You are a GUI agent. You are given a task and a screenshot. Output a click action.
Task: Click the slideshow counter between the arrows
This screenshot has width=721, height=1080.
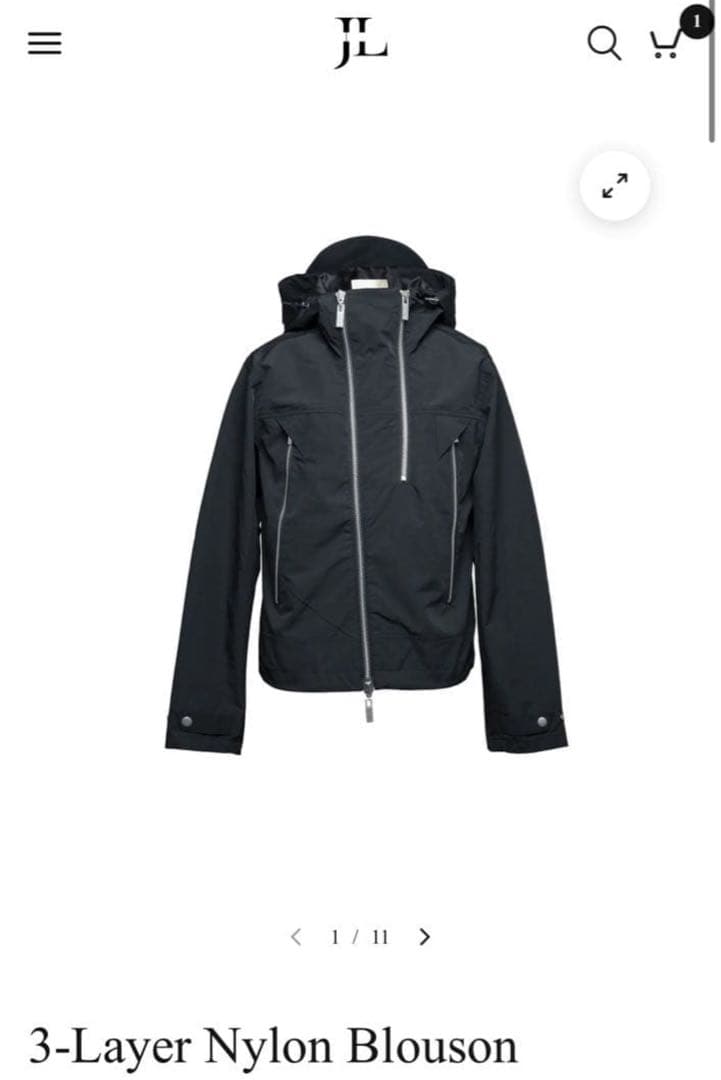(360, 937)
